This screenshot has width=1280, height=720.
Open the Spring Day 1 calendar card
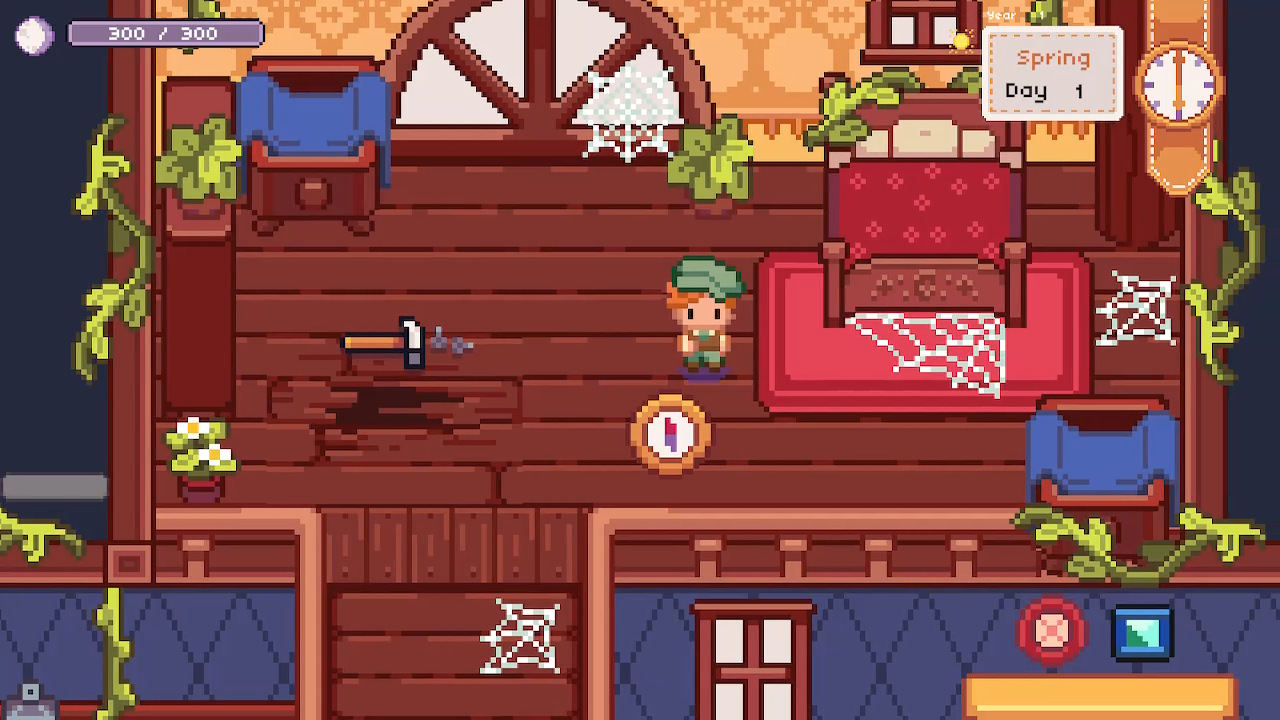(1052, 74)
